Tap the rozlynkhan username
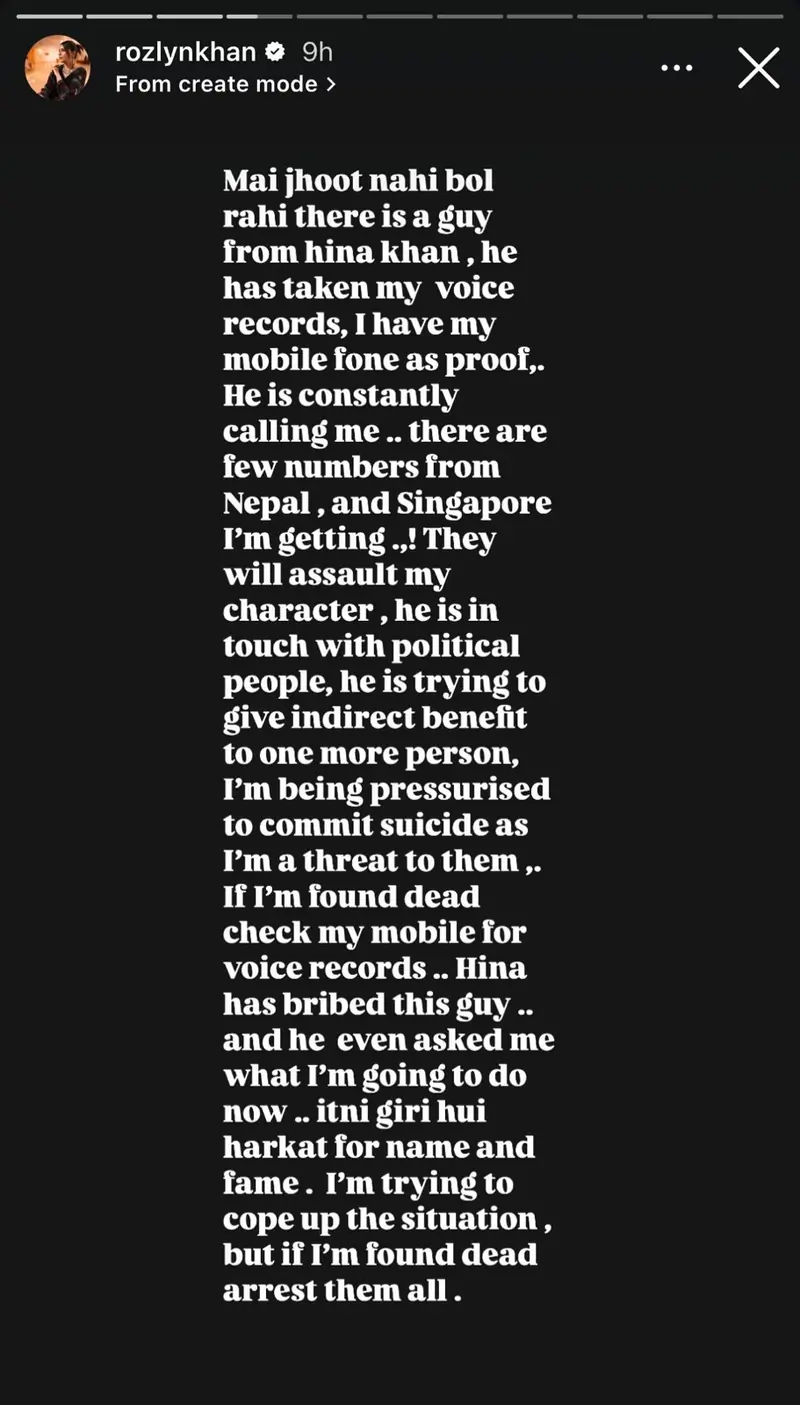The image size is (800, 1405). pyautogui.click(x=186, y=52)
